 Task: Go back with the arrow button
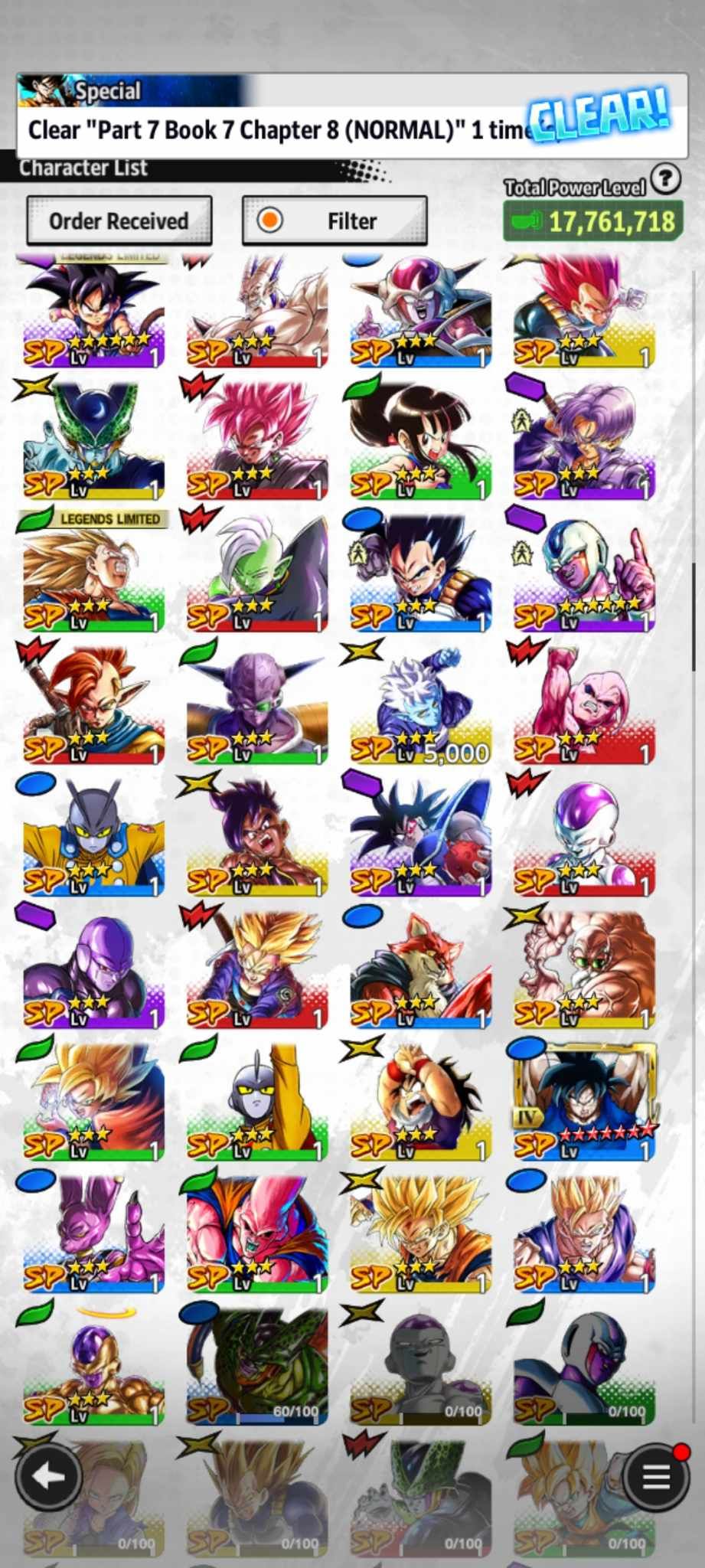point(48,1476)
